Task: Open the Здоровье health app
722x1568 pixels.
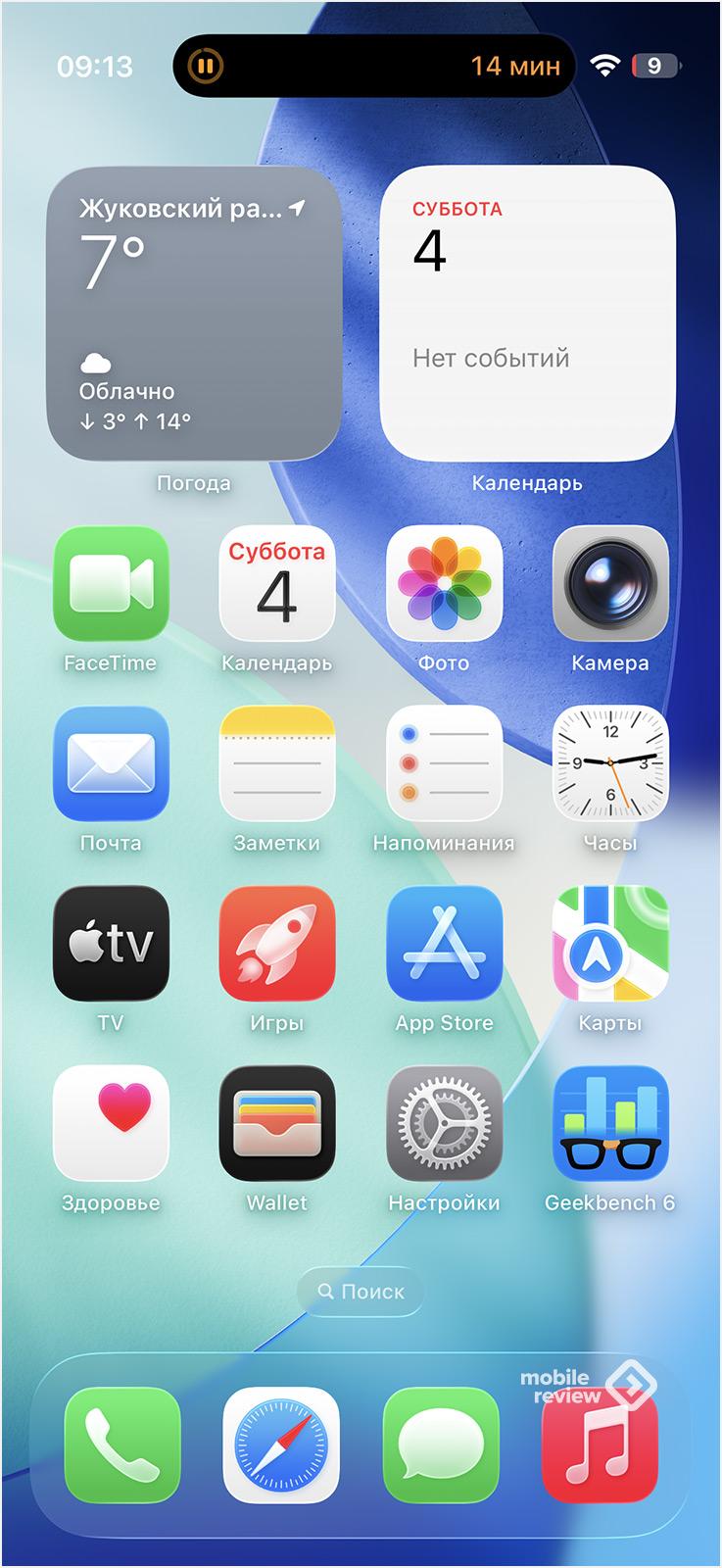Action: pos(111,1124)
